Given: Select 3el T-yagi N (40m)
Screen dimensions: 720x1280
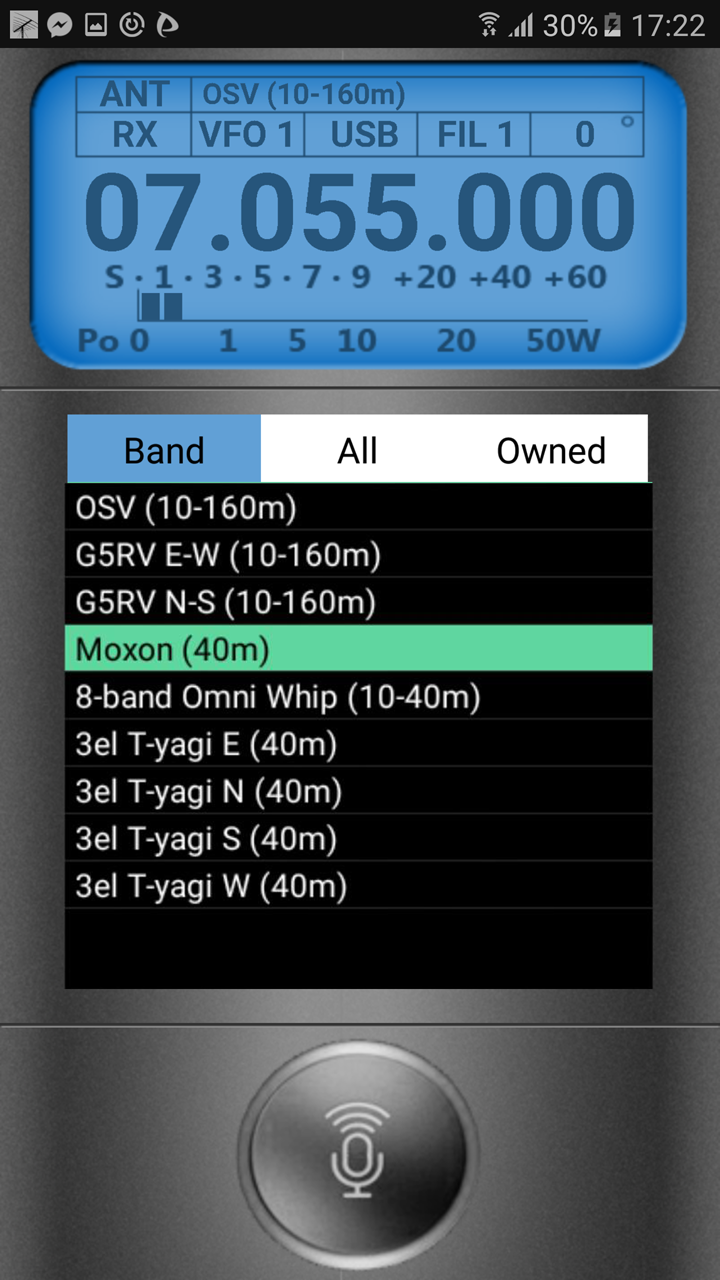Looking at the screenshot, I should click(x=358, y=791).
